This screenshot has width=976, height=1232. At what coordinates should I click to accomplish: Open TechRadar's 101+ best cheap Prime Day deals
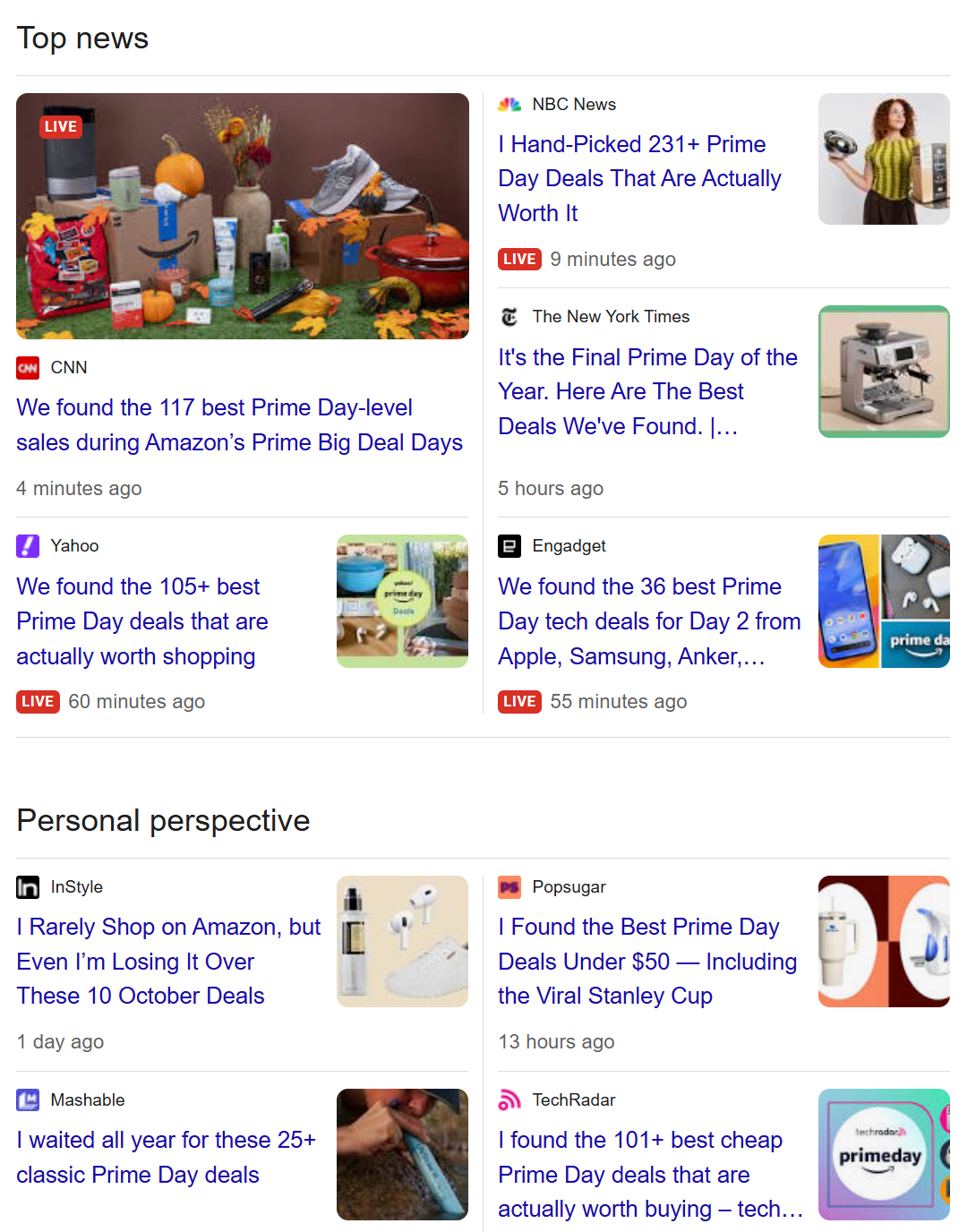pyautogui.click(x=648, y=1174)
